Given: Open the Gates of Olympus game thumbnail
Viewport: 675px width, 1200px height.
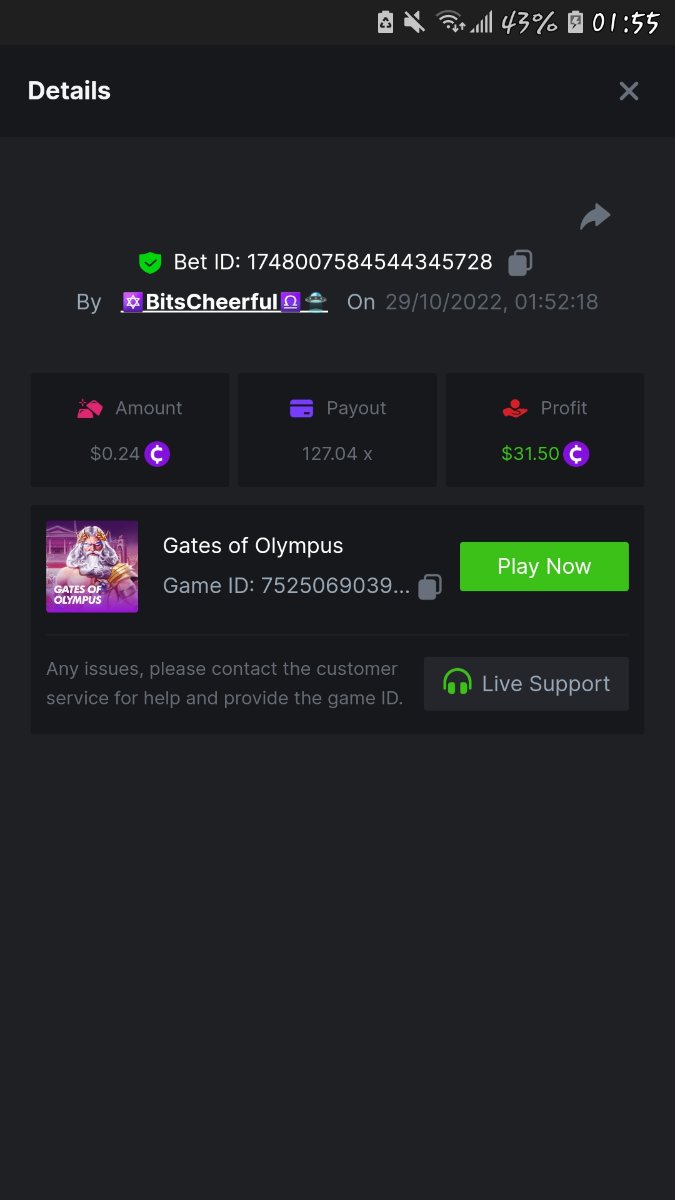Looking at the screenshot, I should [92, 566].
